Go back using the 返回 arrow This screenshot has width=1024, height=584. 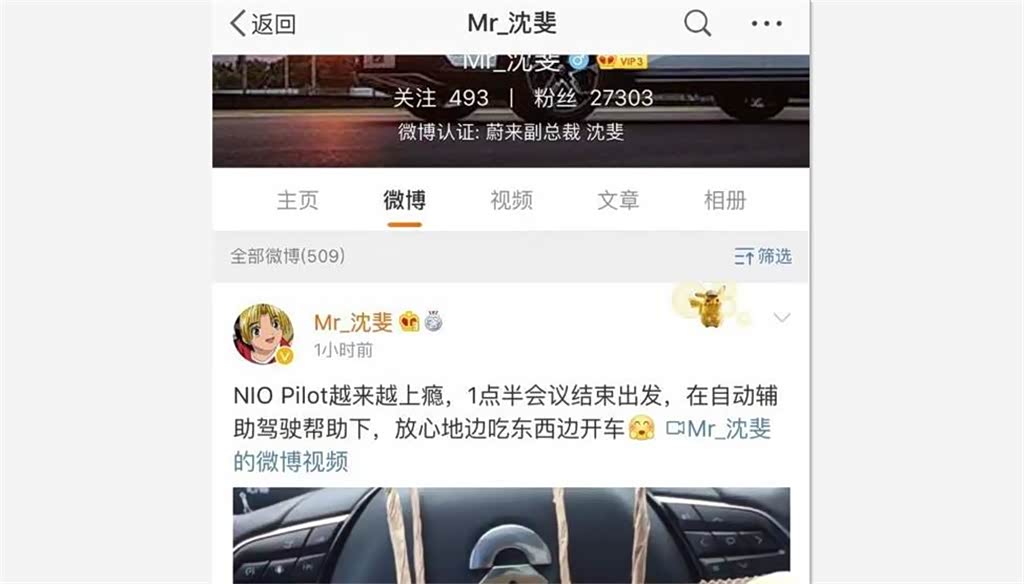262,24
